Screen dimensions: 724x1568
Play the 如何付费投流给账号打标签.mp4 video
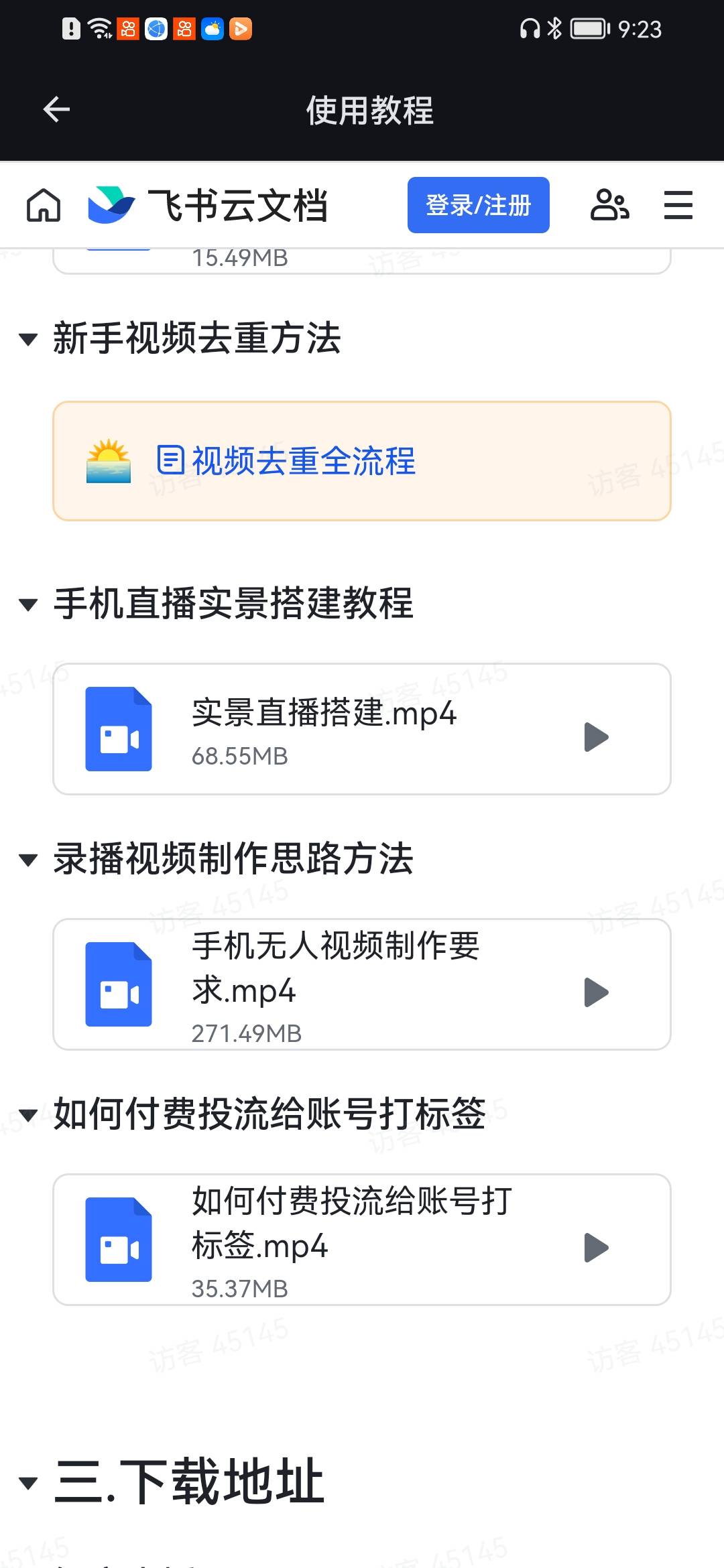[596, 1248]
